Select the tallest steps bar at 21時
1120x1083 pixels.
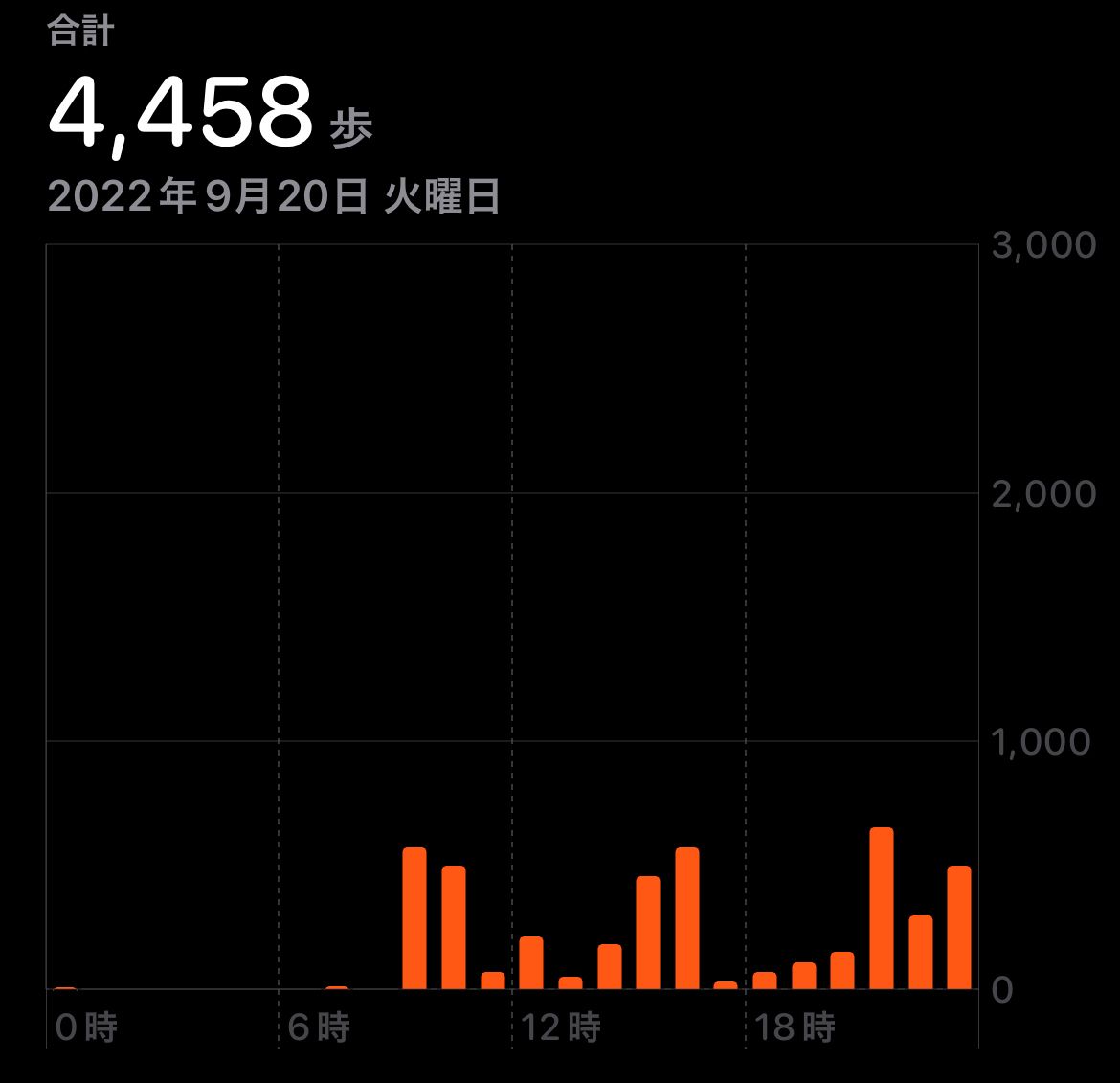click(882, 908)
